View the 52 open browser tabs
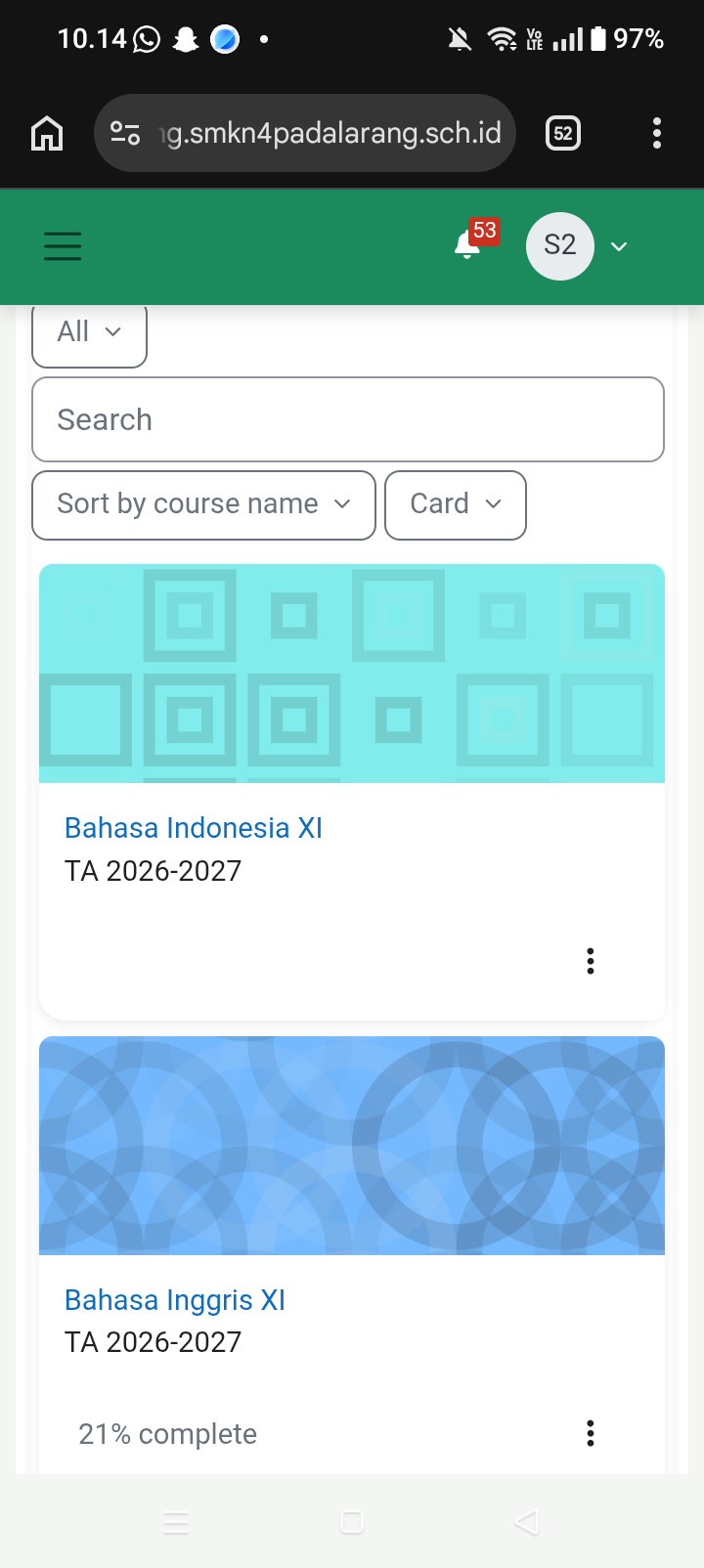Screen dimensions: 704x1568 tap(563, 133)
